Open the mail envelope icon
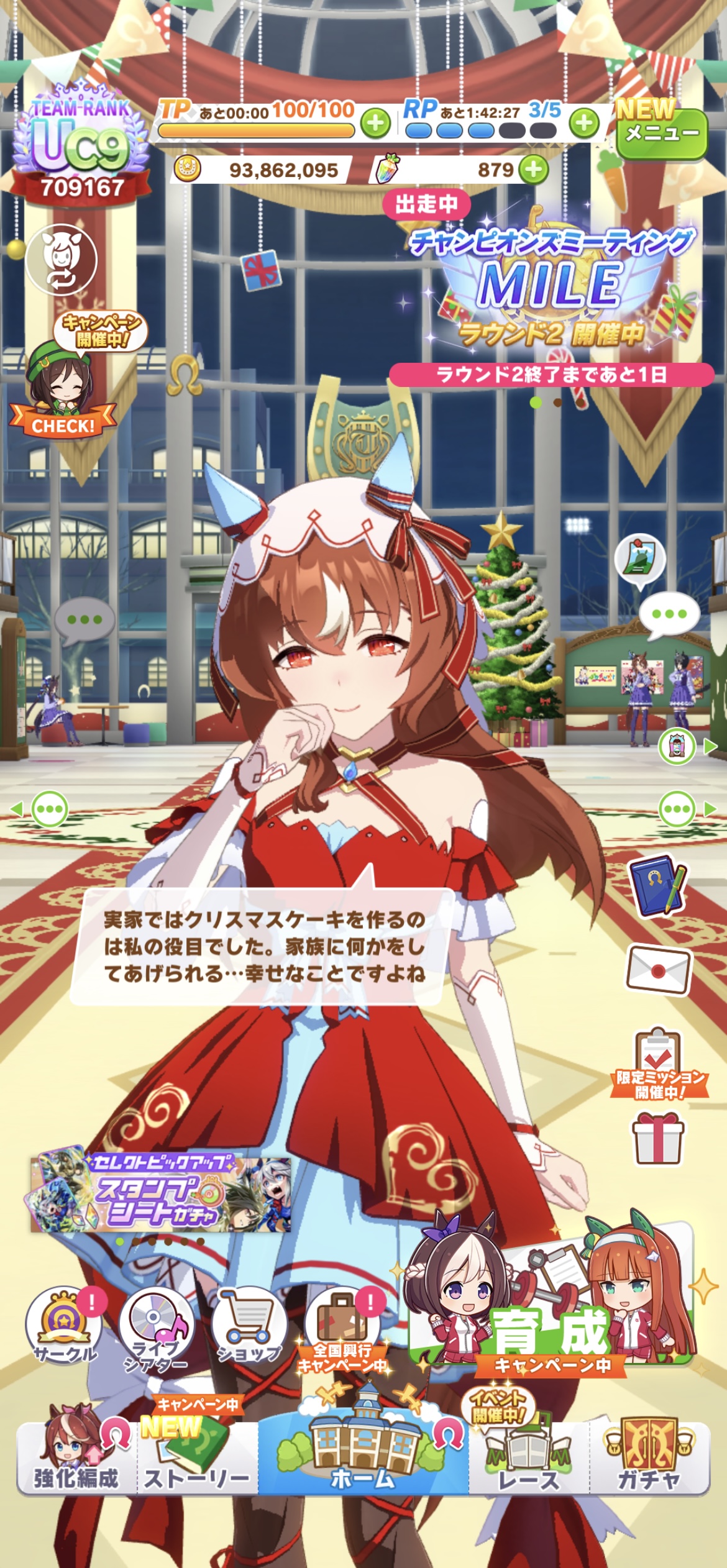727x1568 pixels. click(x=658, y=970)
